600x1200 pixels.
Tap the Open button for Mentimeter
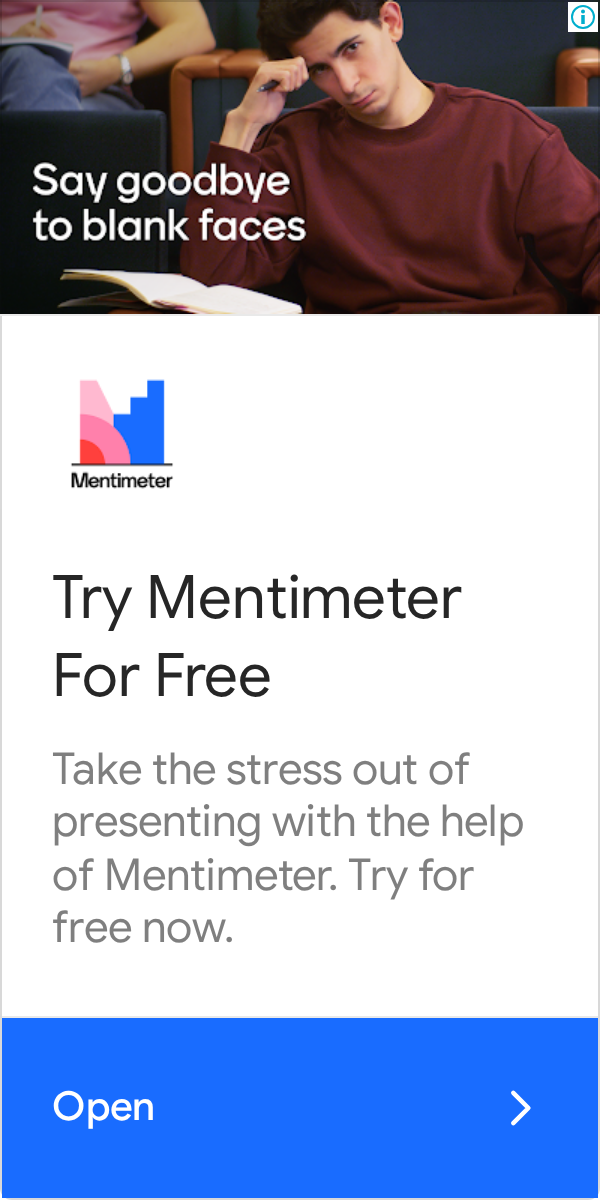(x=300, y=1108)
